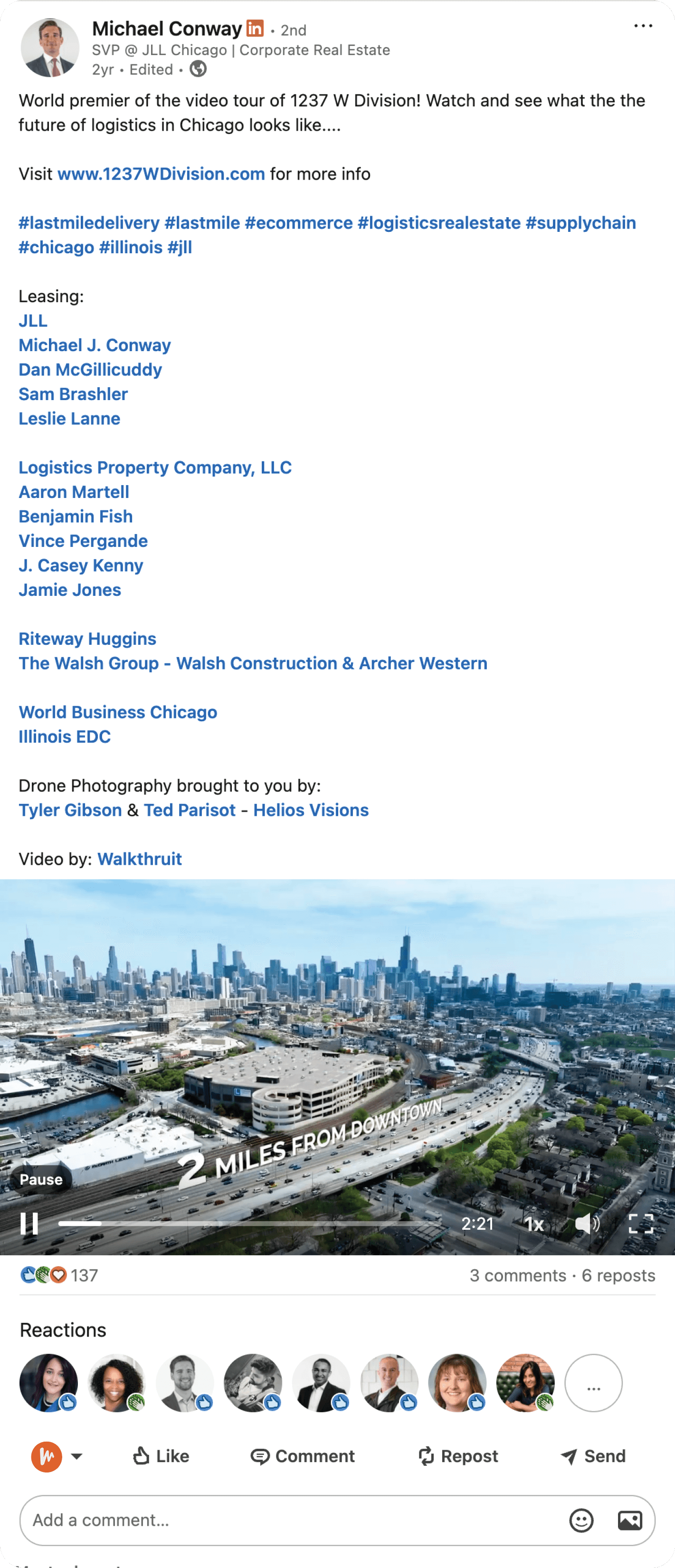
Task: Focus the Add a comment field
Action: click(292, 1520)
